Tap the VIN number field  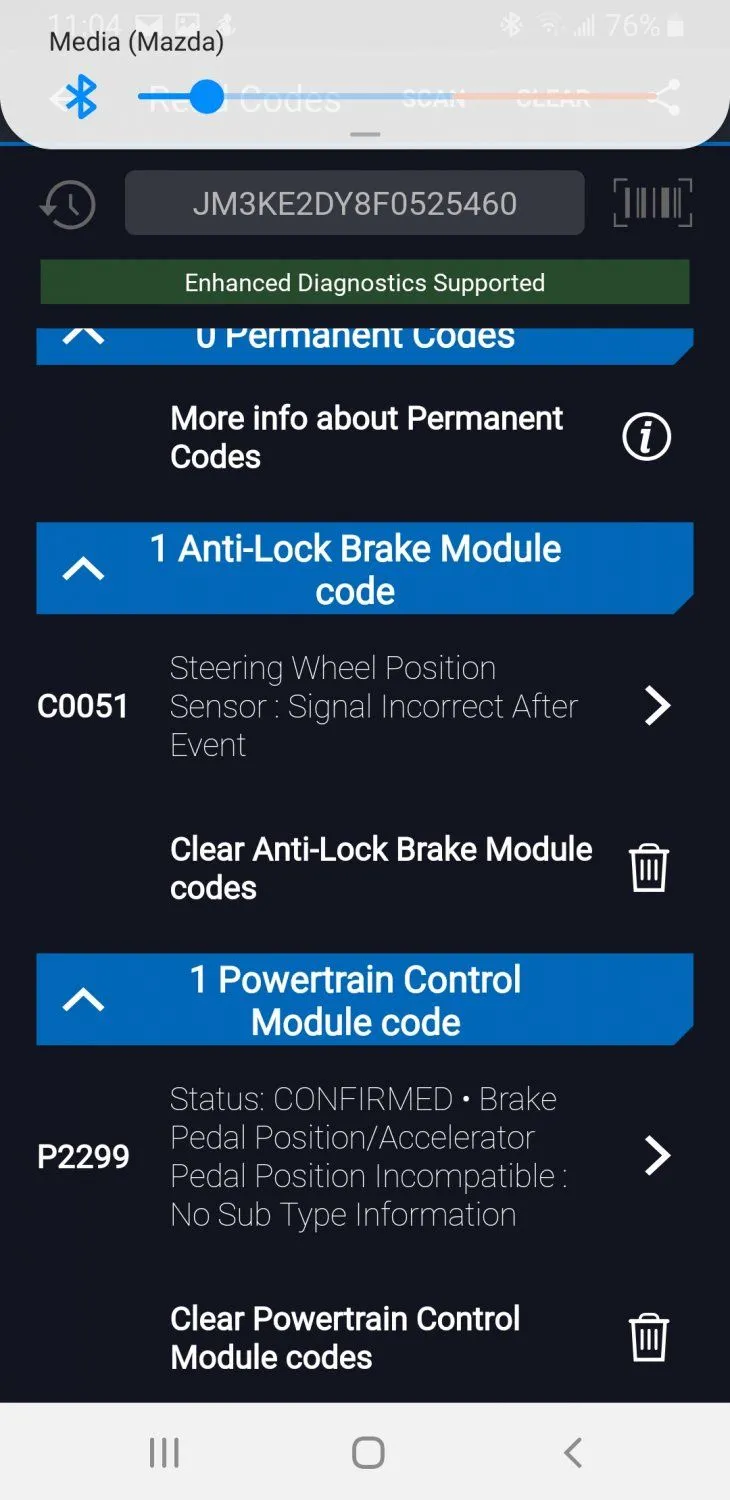tap(354, 204)
